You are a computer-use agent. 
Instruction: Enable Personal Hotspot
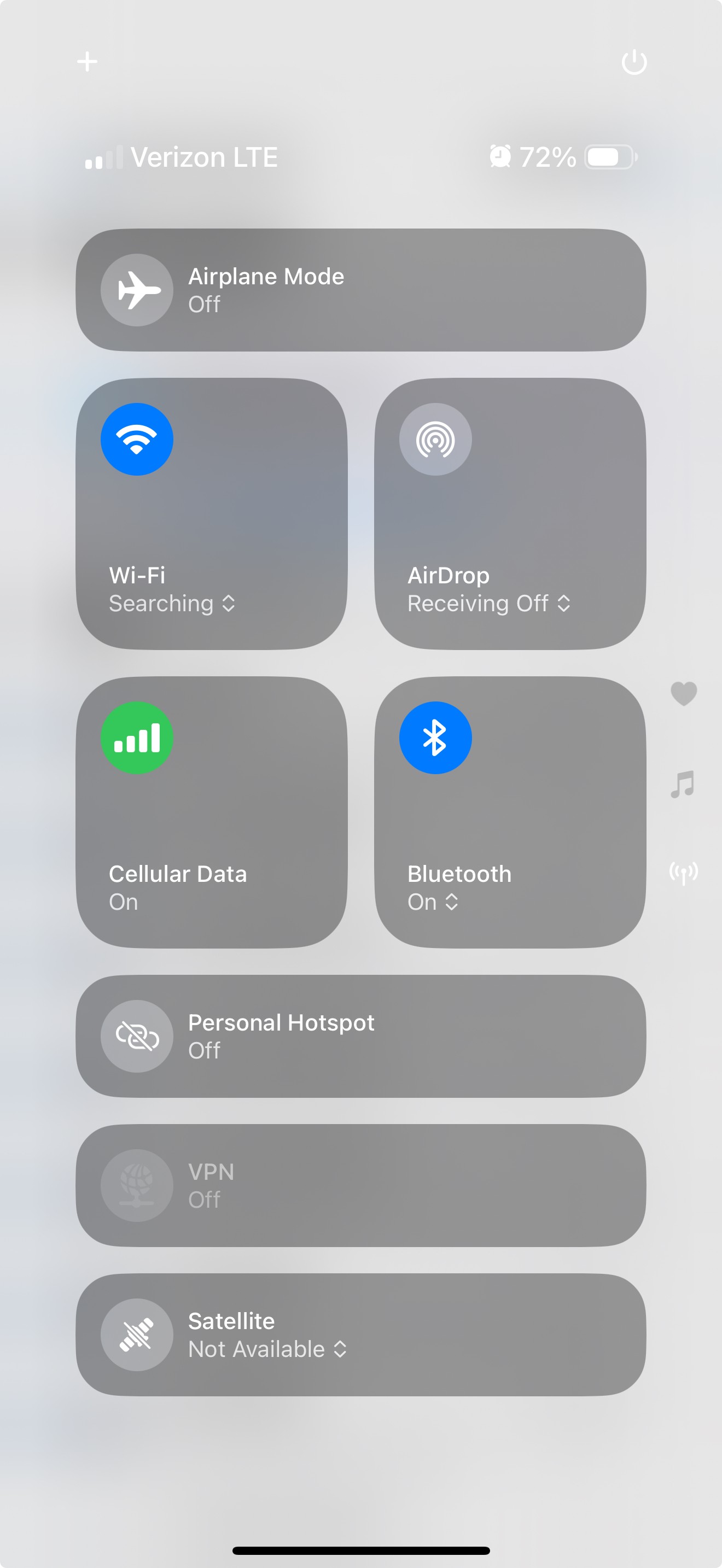tap(137, 1036)
